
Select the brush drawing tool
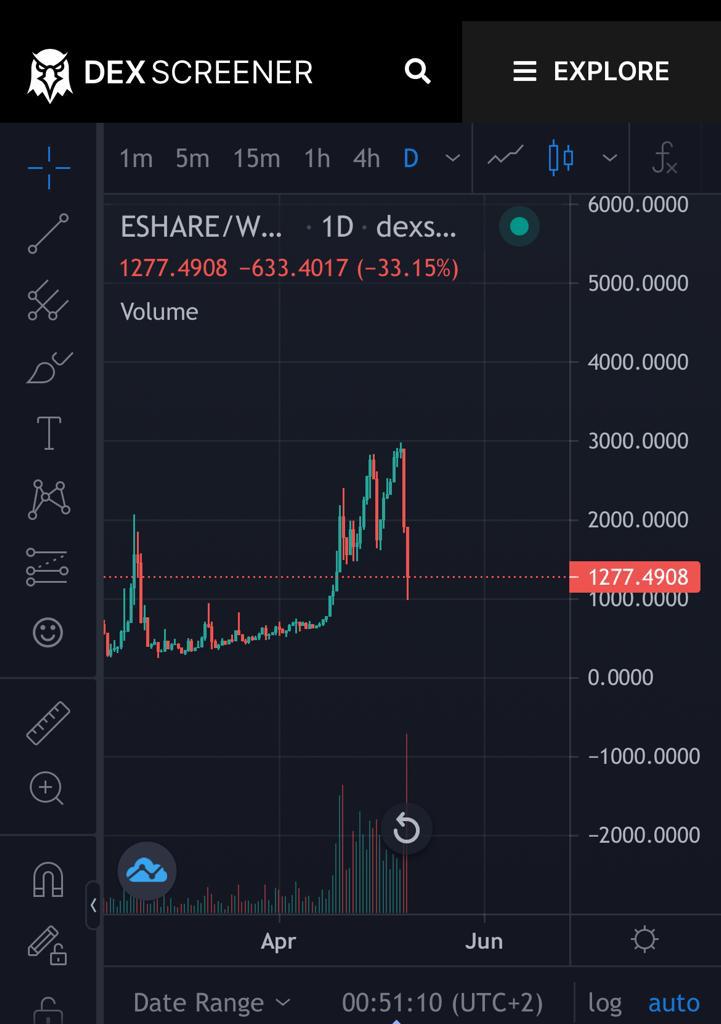tap(47, 366)
